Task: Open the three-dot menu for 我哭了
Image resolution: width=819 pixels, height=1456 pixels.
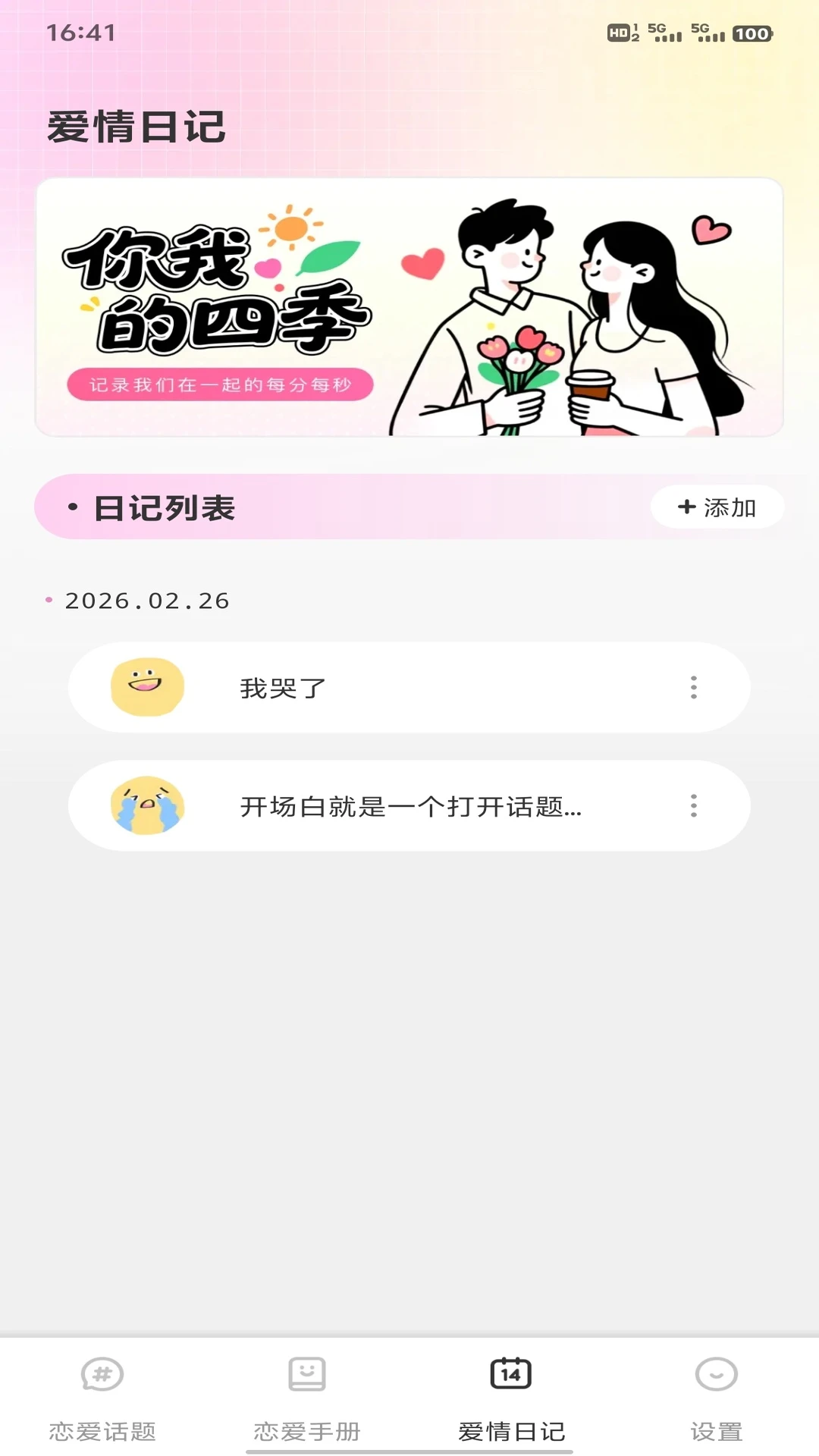Action: click(695, 689)
